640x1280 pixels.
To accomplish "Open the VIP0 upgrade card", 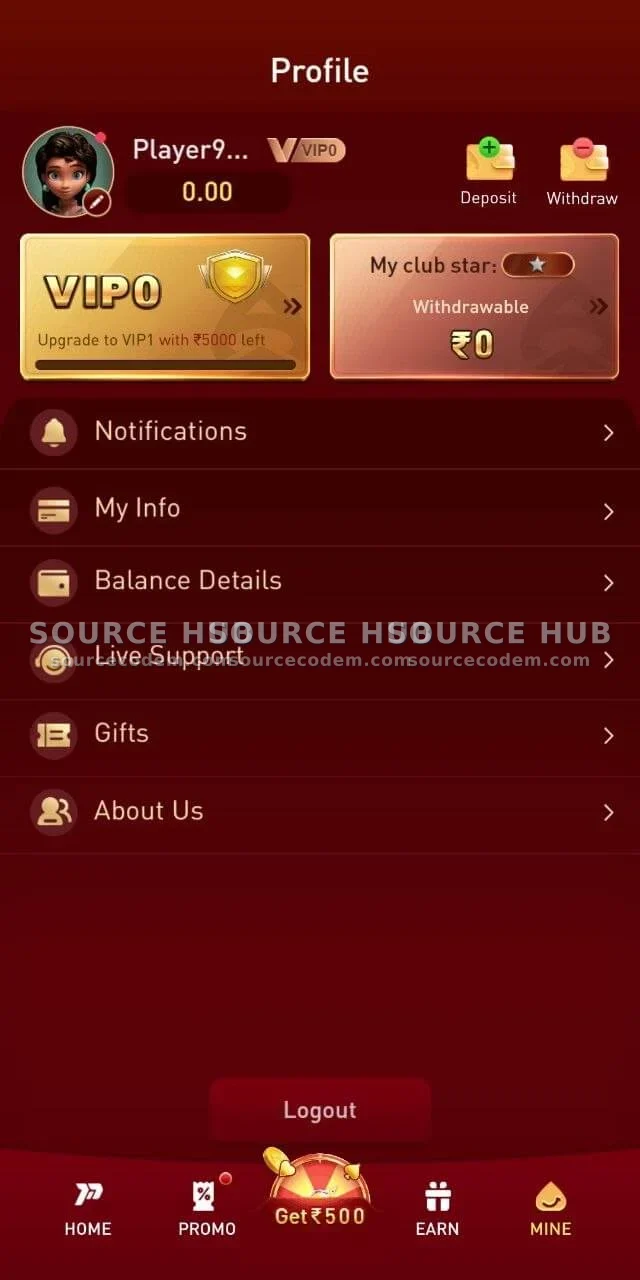I will point(165,306).
